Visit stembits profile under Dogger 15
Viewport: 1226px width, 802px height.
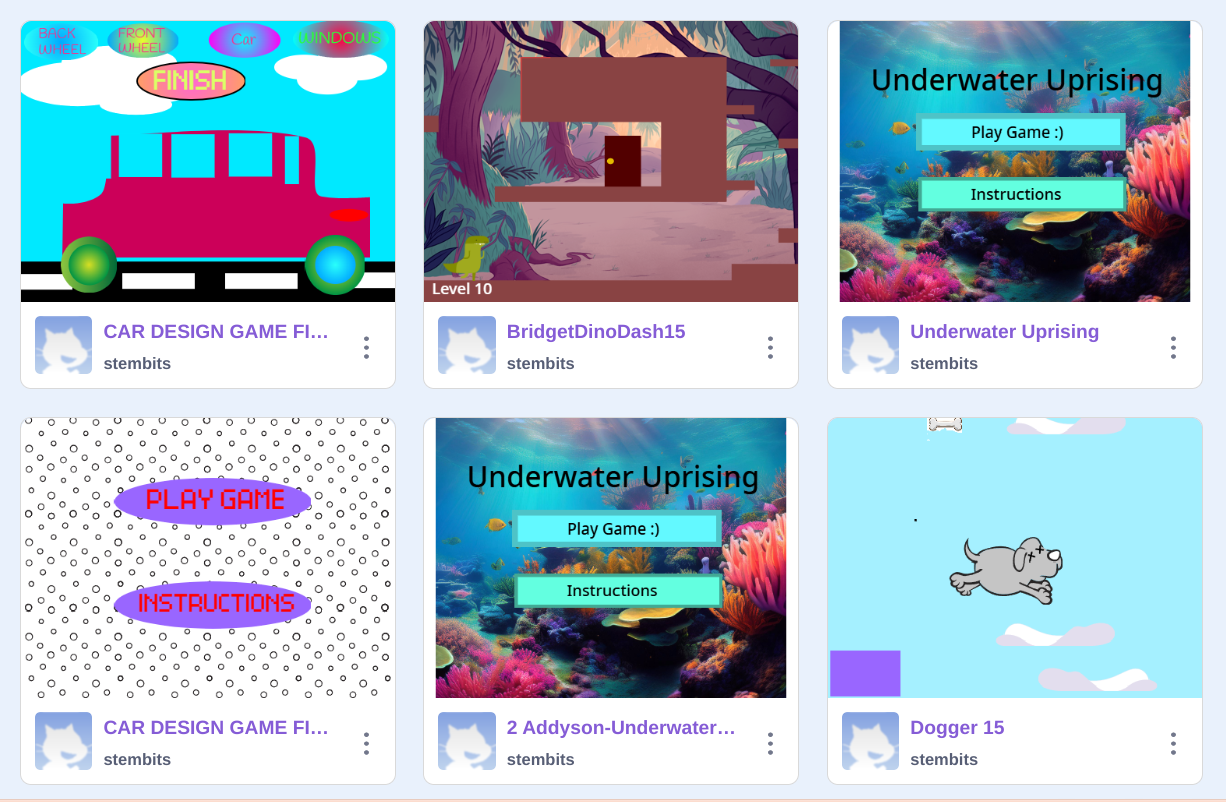pos(943,759)
